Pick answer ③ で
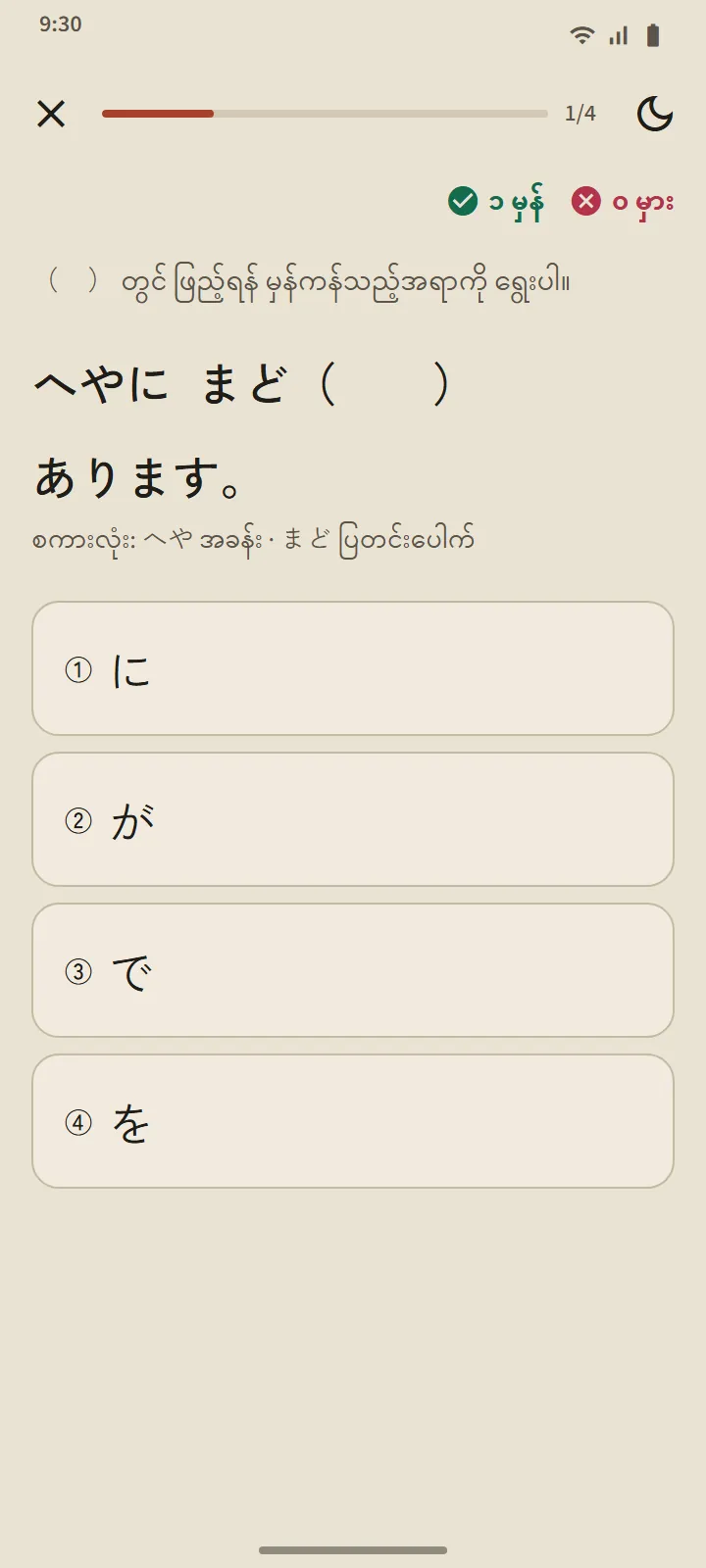 coord(353,970)
